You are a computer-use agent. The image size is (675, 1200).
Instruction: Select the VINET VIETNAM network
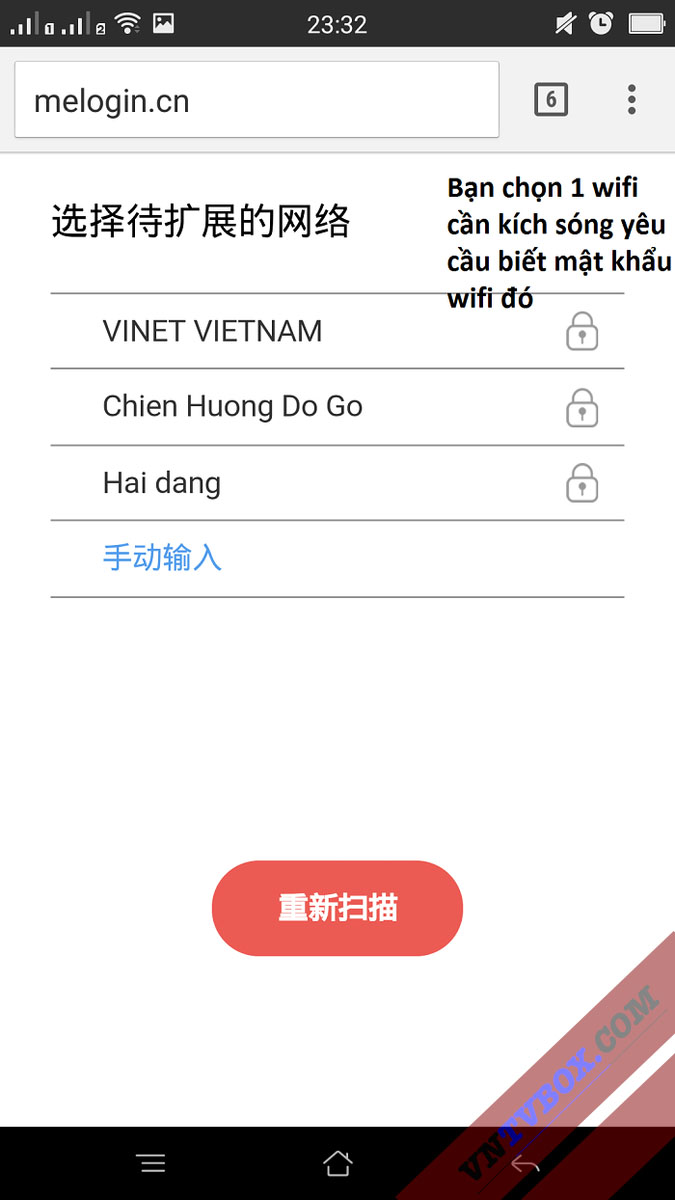337,331
